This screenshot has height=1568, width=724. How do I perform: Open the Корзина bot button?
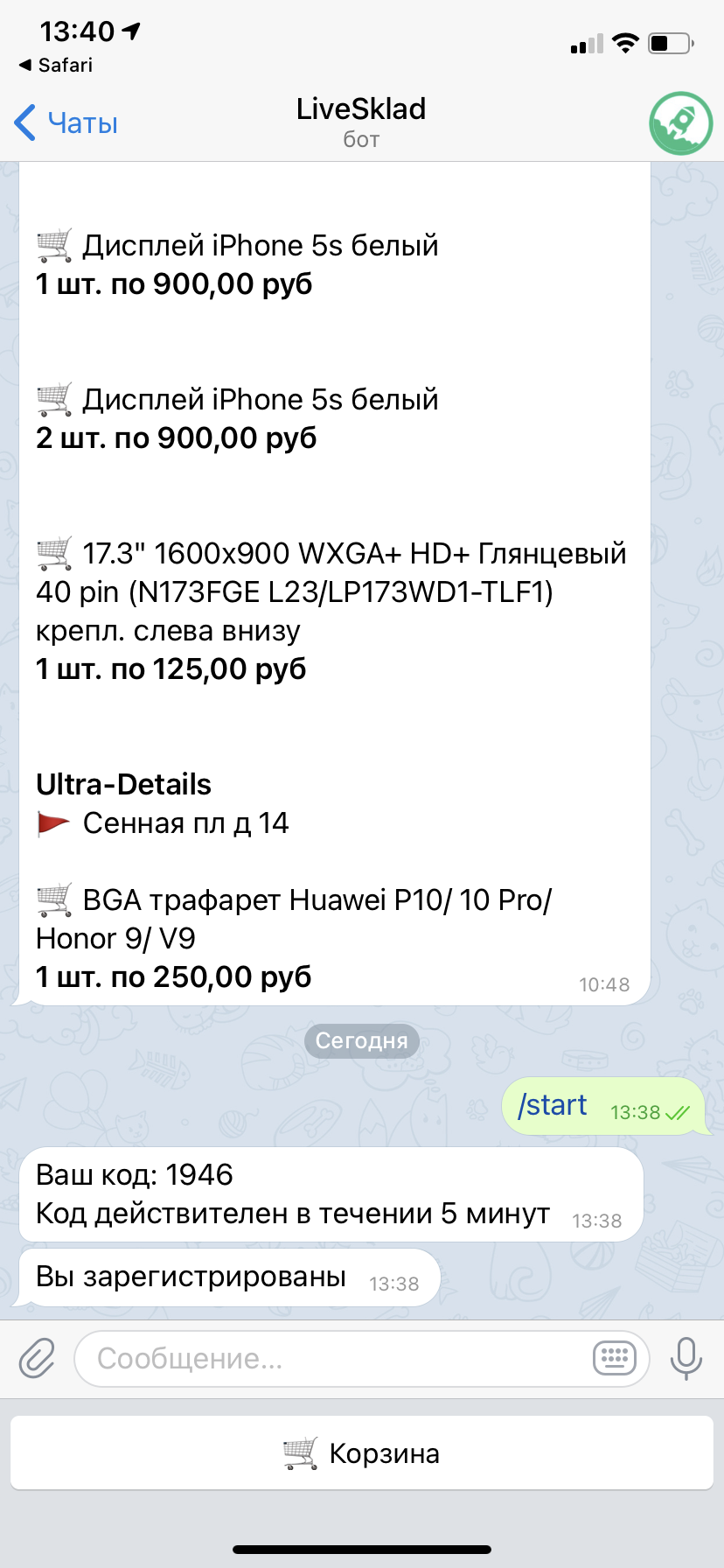click(362, 1453)
